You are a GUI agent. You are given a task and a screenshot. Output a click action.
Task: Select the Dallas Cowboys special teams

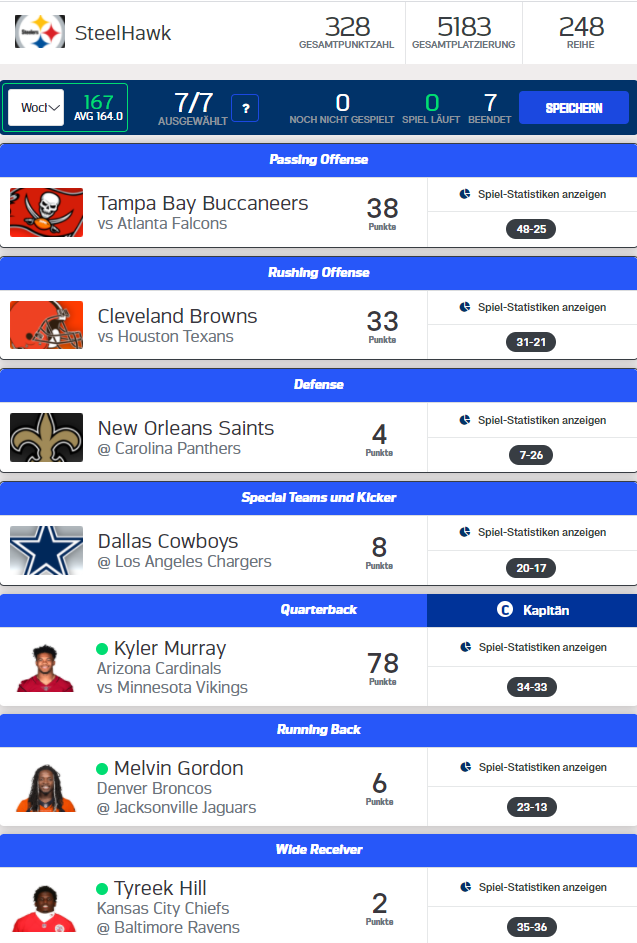click(168, 550)
